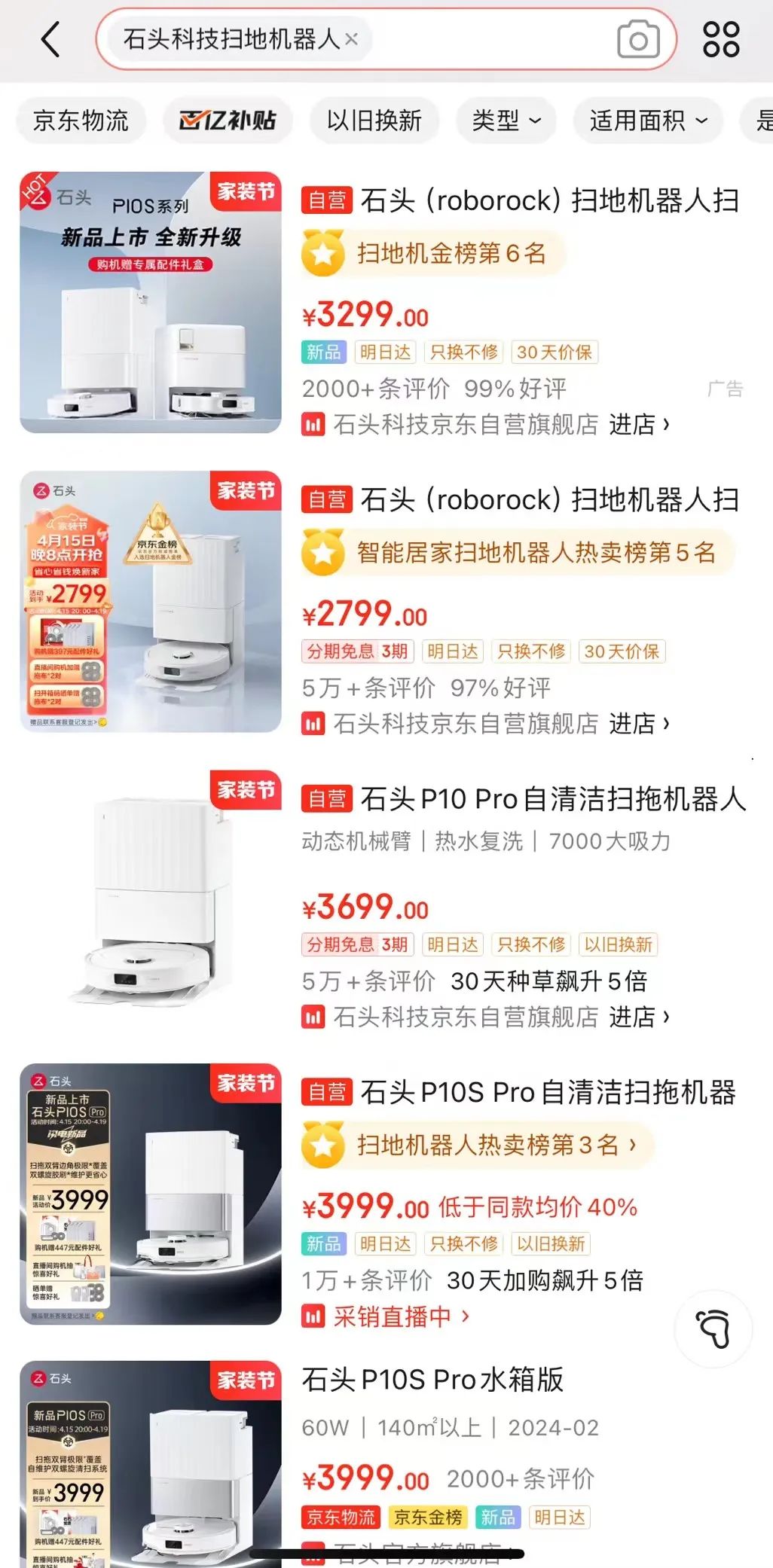Open the floating footprint history button
Viewport: 773px width, 1568px height.
[713, 1328]
